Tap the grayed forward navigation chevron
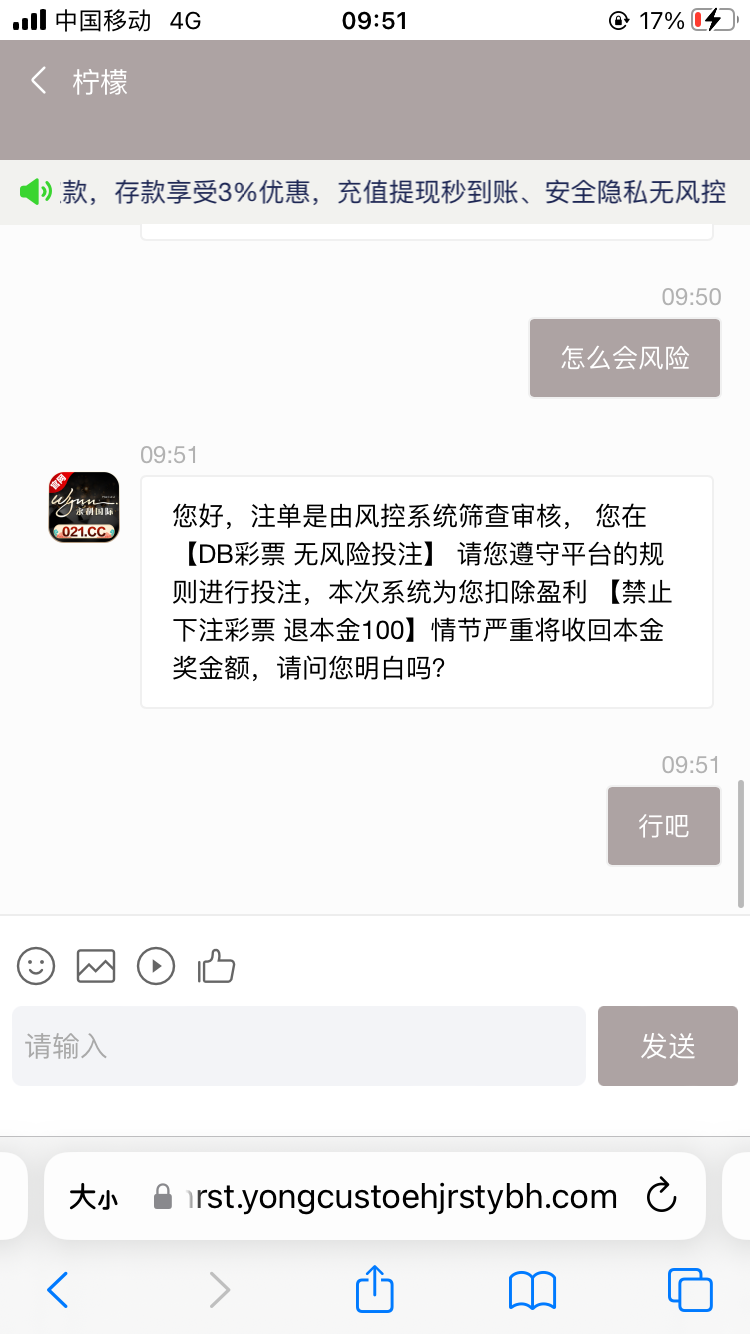The width and height of the screenshot is (750, 1334). 219,1290
